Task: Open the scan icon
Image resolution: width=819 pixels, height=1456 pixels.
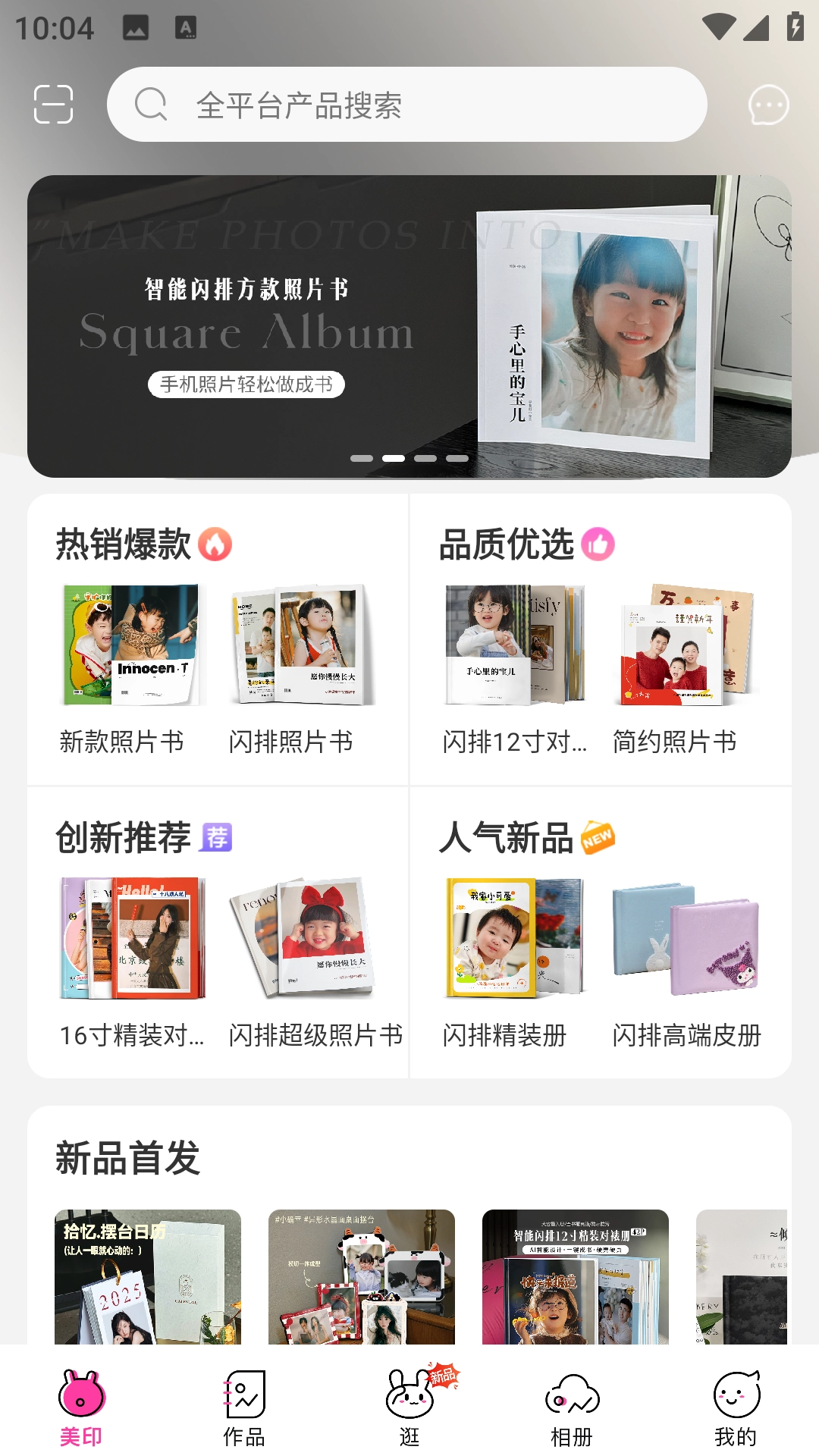Action: tap(53, 105)
